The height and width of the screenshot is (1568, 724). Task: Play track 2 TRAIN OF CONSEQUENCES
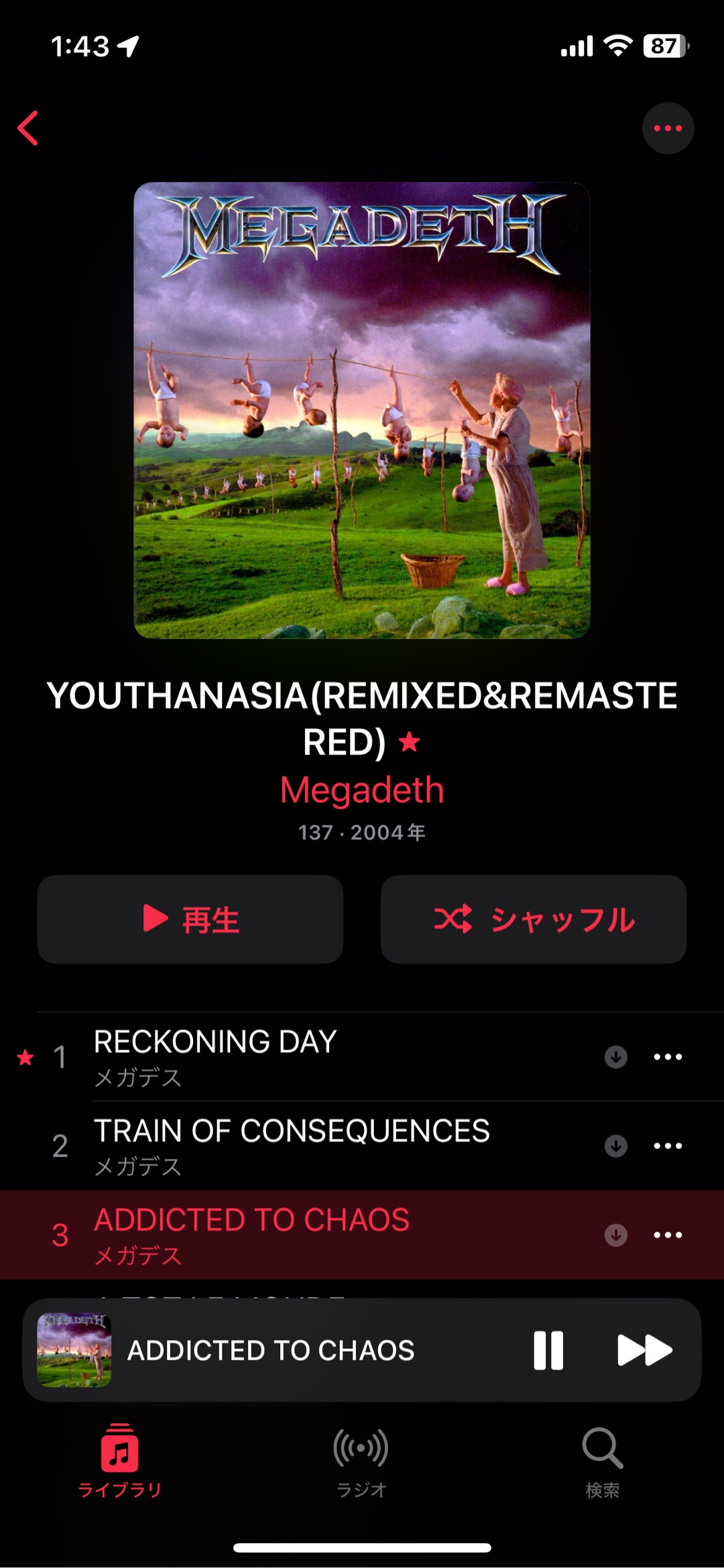point(291,1145)
